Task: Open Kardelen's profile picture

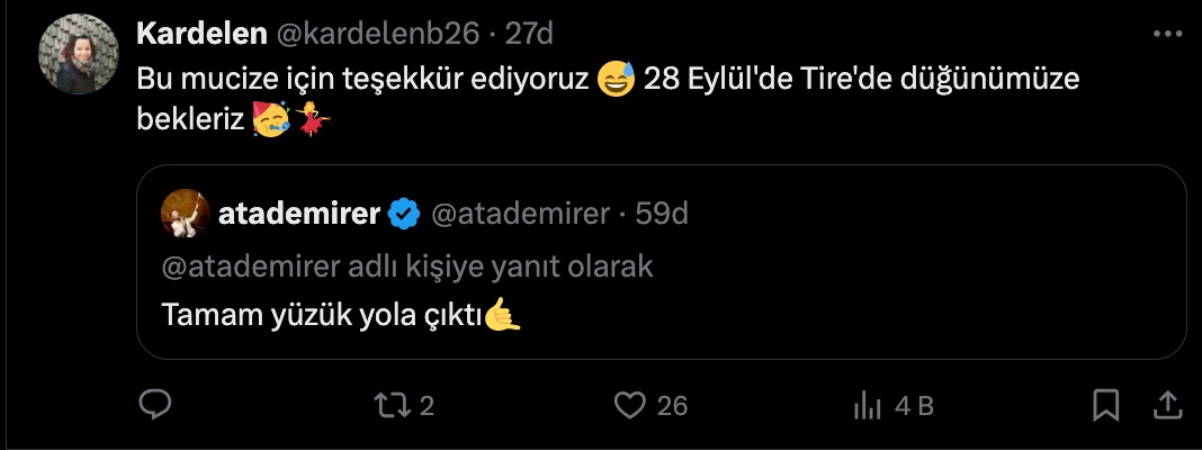Action: click(x=78, y=54)
